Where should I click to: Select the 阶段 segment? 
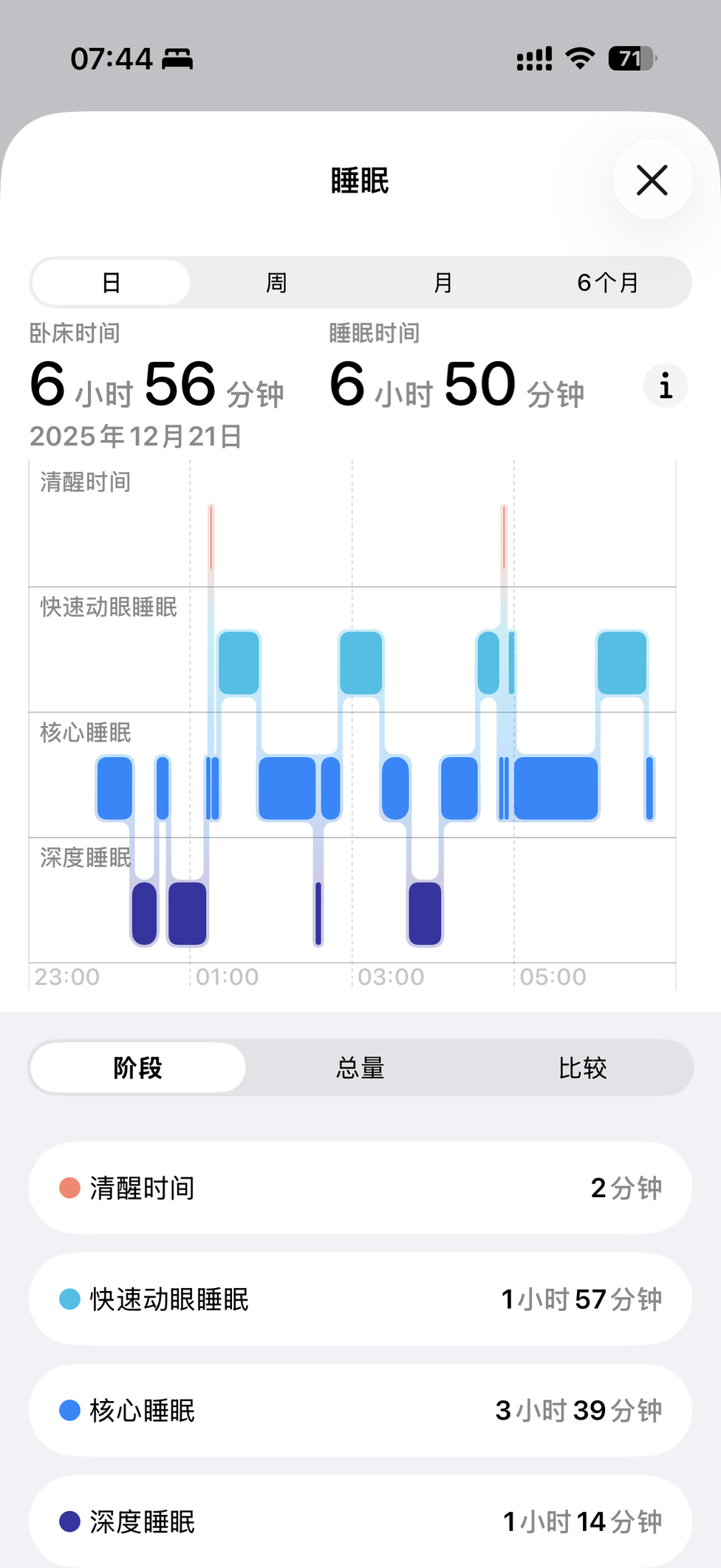tap(138, 1067)
